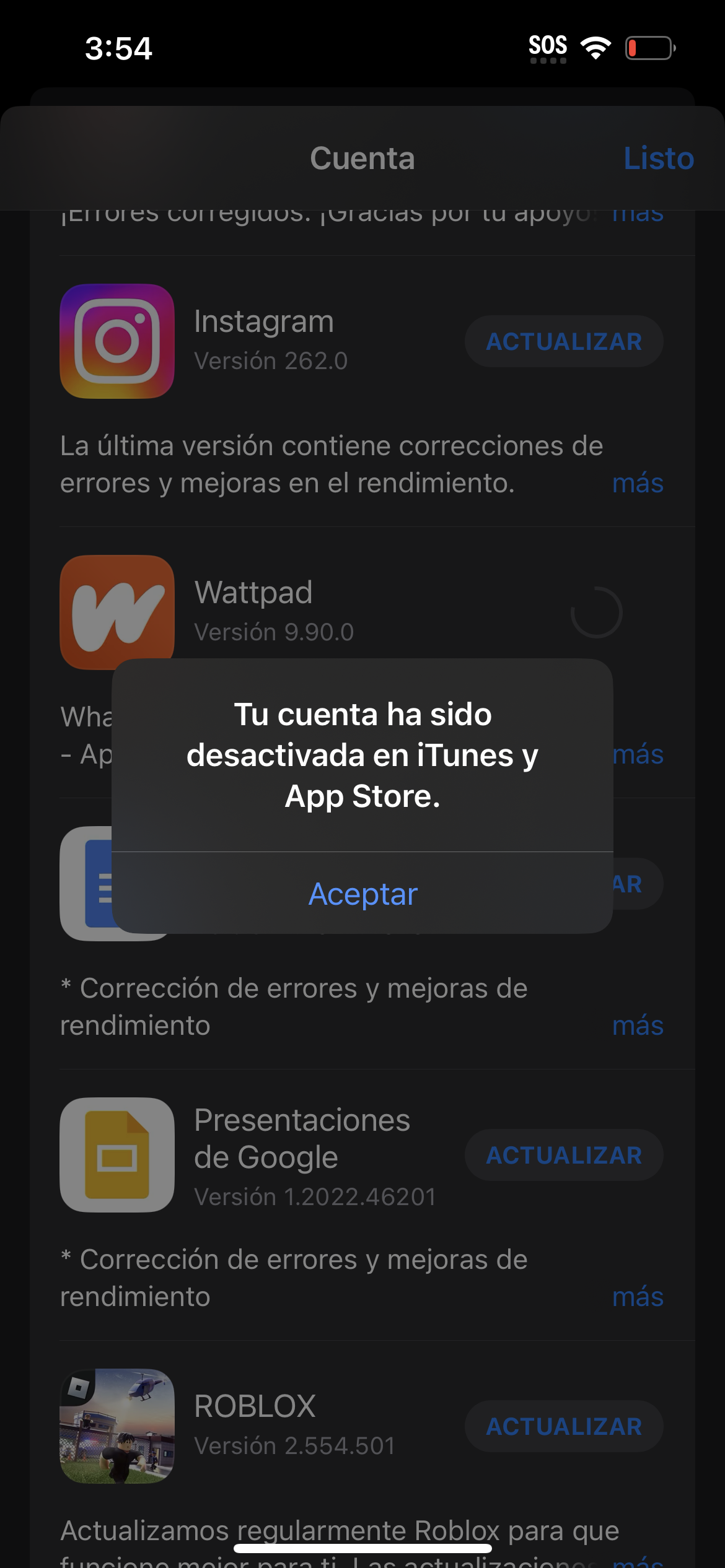Tap Listo to close Cuenta

(x=658, y=158)
